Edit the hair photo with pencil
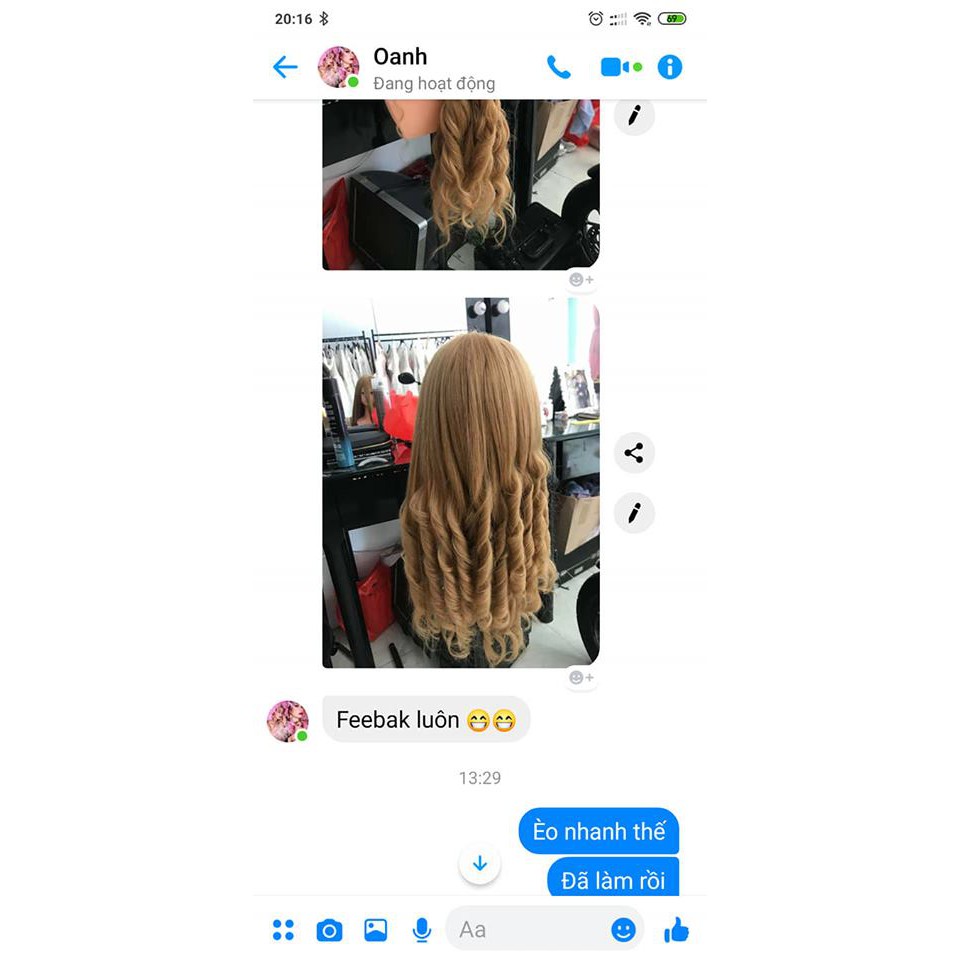Viewport: 960px width, 960px height. 633,513
